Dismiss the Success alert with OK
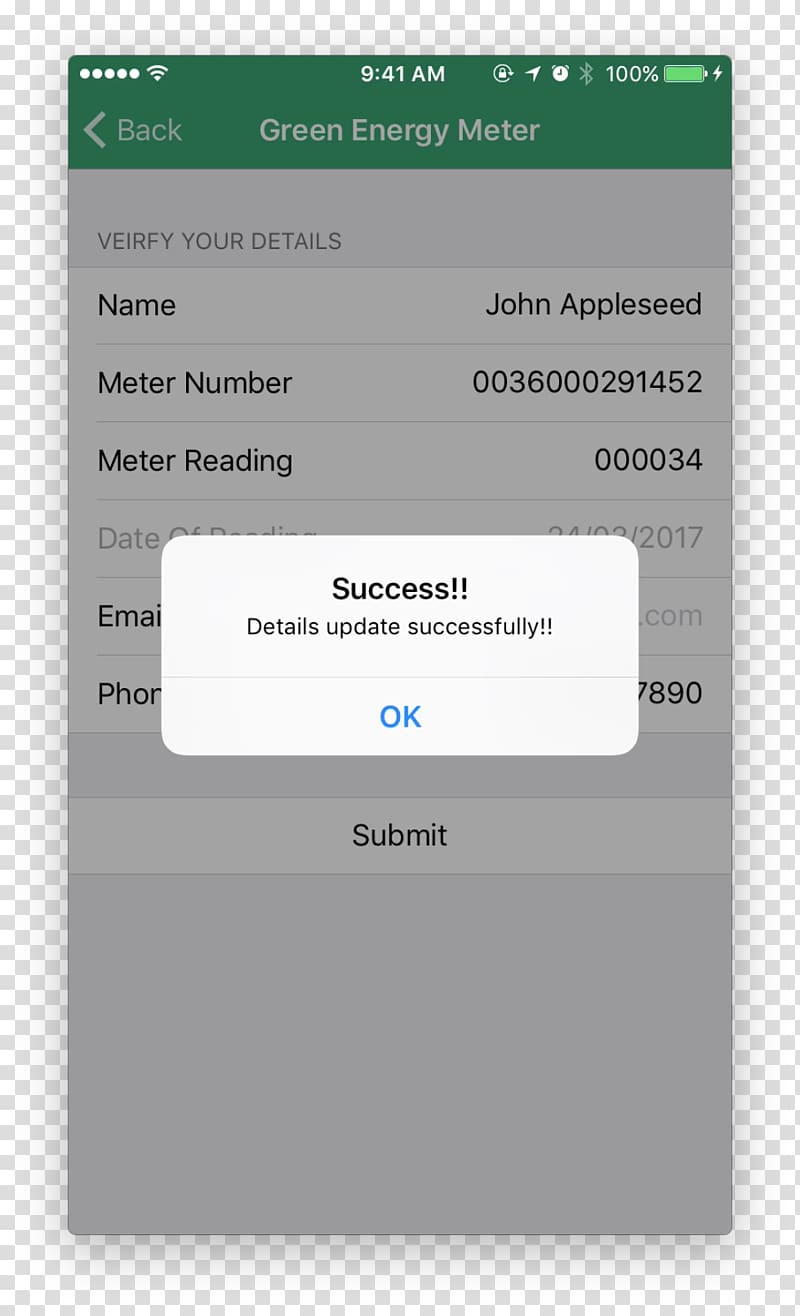800x1316 pixels. point(400,716)
